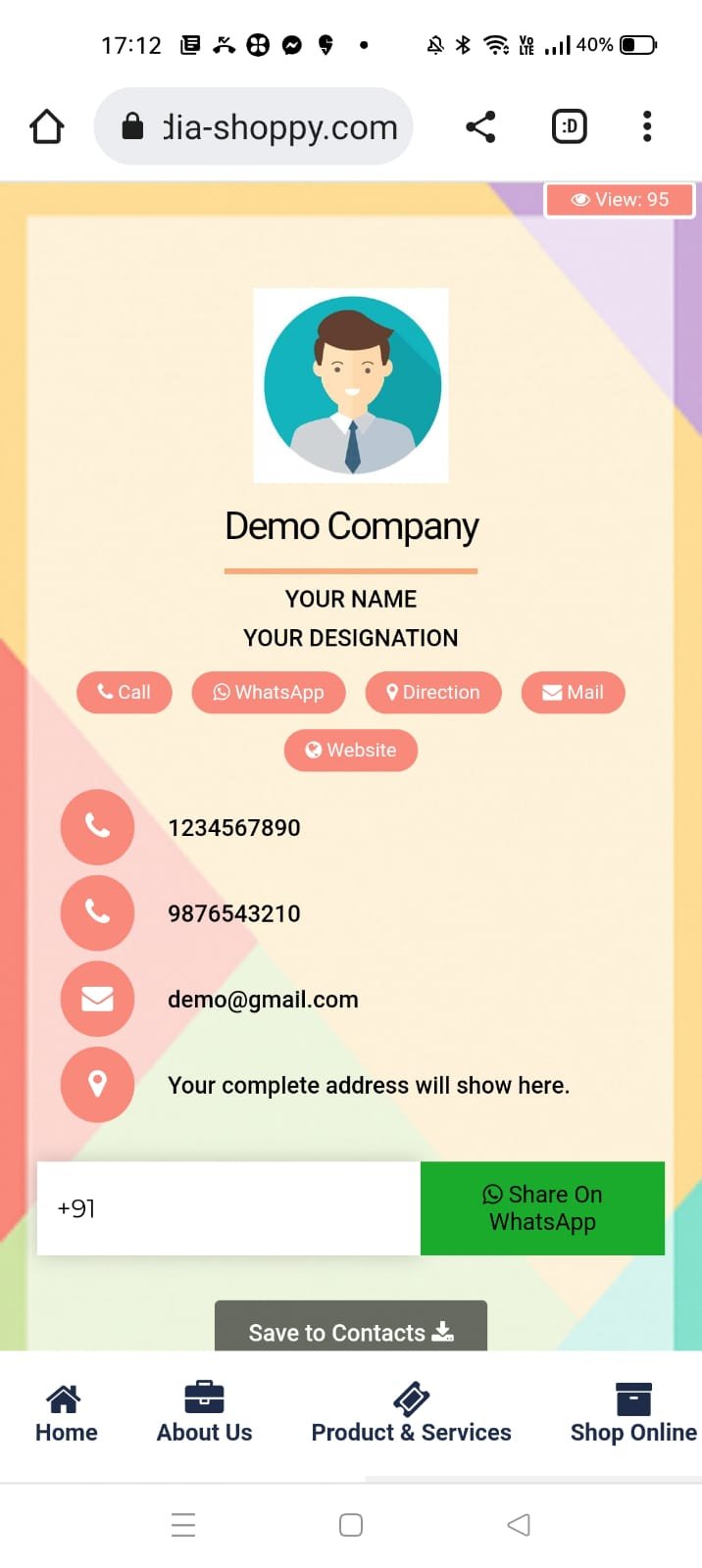Focus the +91 phone number field
This screenshot has width=702, height=1568.
point(228,1208)
